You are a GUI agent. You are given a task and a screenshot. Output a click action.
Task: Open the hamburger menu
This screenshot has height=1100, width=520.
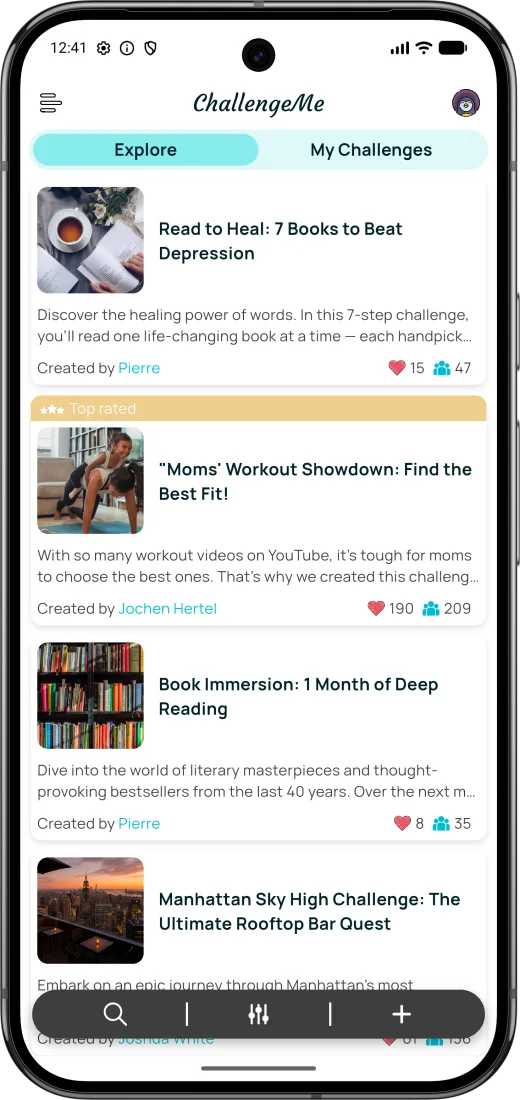(51, 103)
